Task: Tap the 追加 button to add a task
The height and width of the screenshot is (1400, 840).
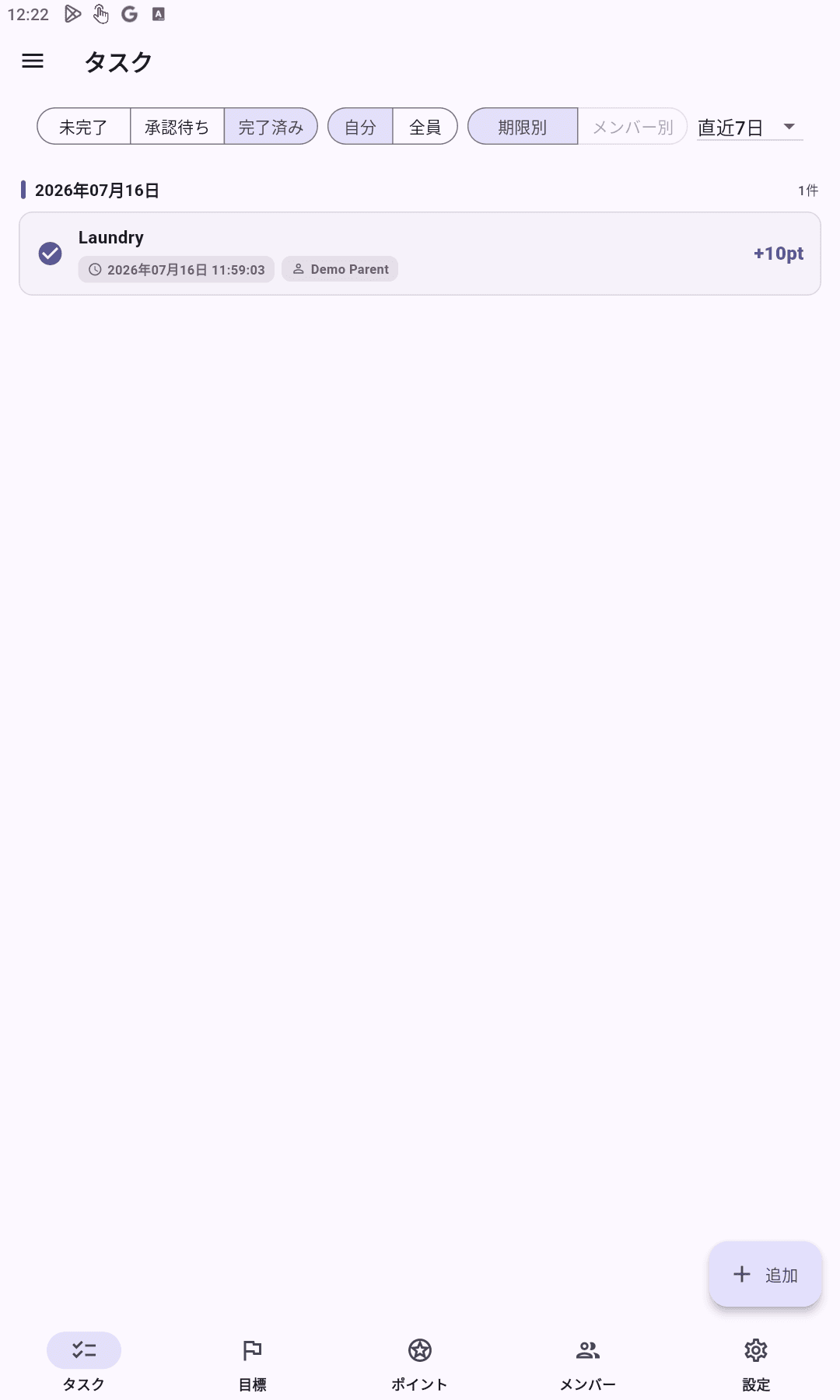Action: tap(765, 1274)
